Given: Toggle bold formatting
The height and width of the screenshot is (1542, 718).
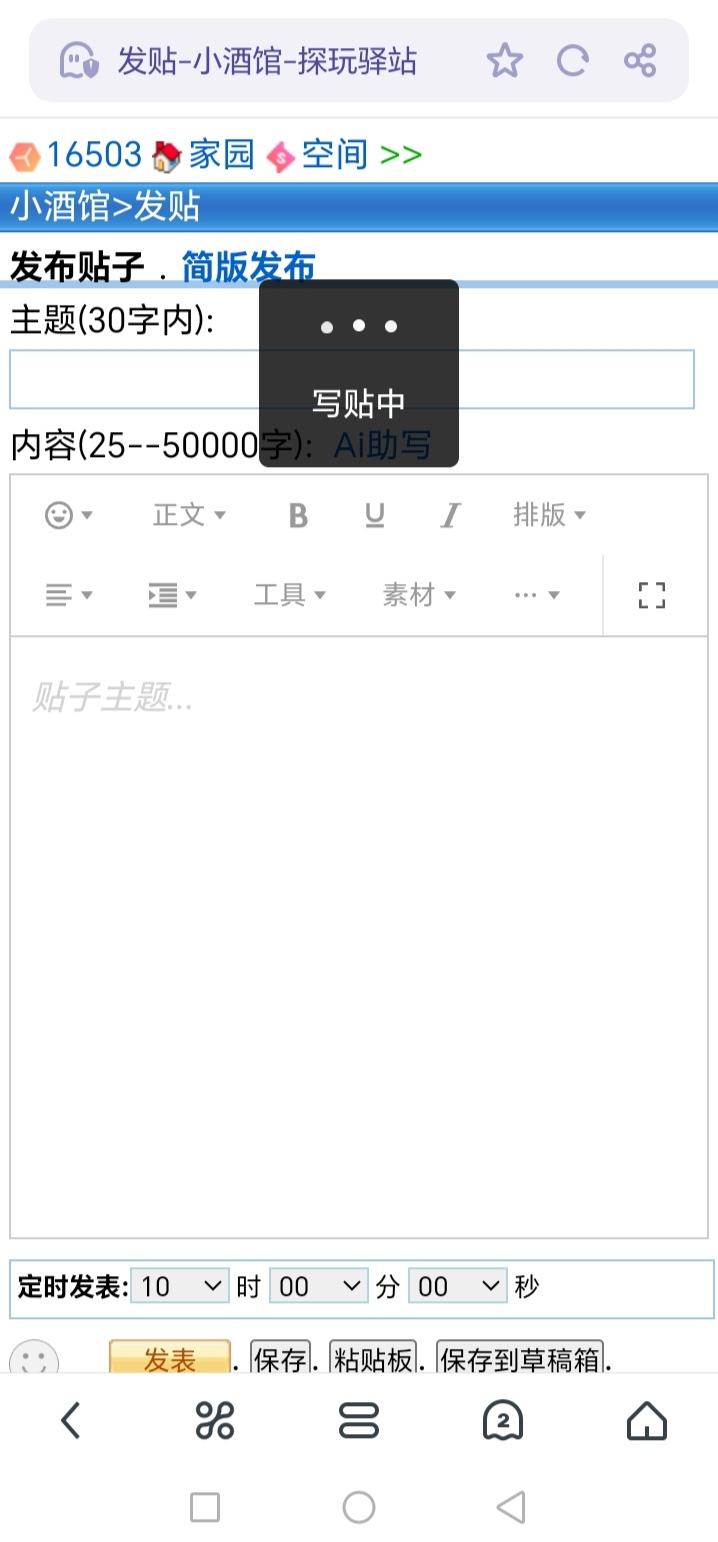Looking at the screenshot, I should tap(297, 515).
